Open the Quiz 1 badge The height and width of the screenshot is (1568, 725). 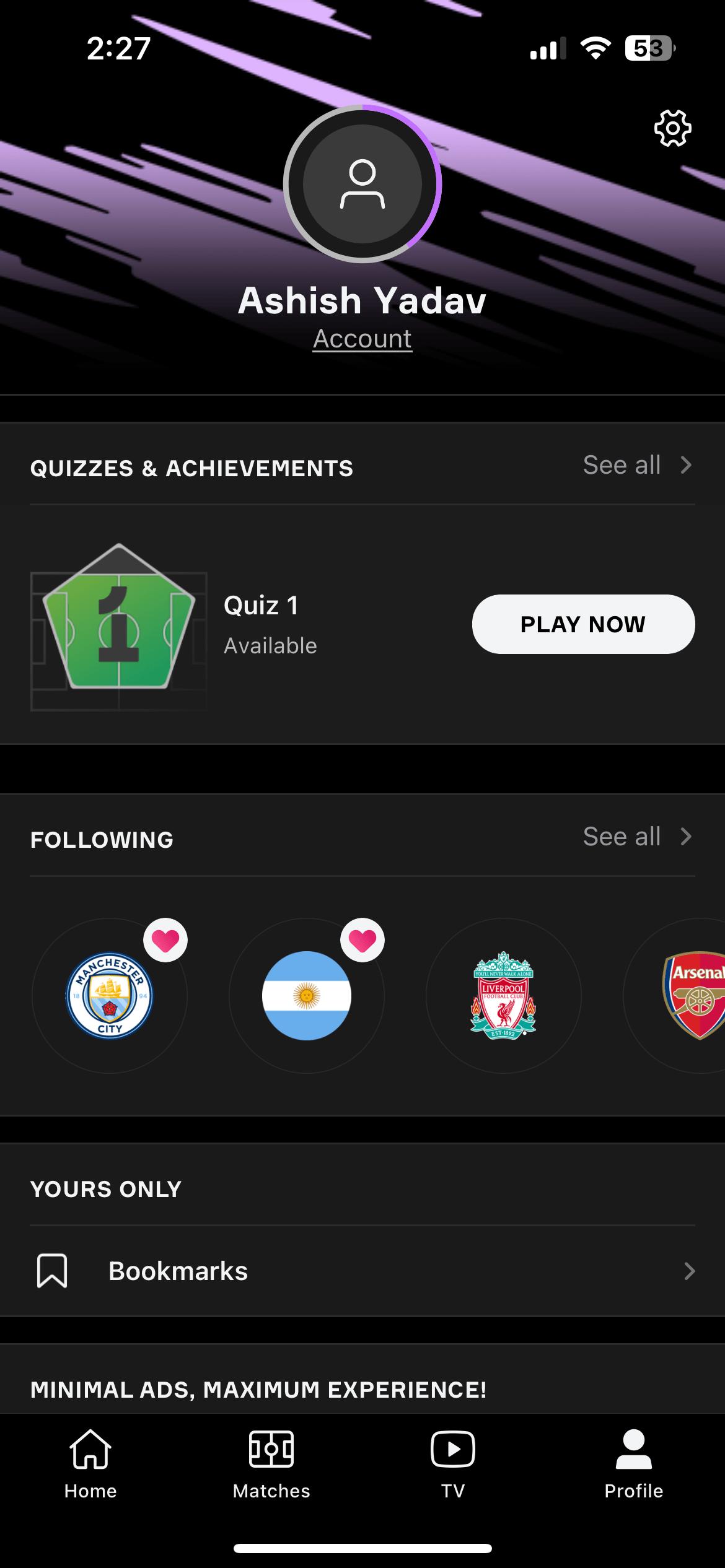coord(118,625)
